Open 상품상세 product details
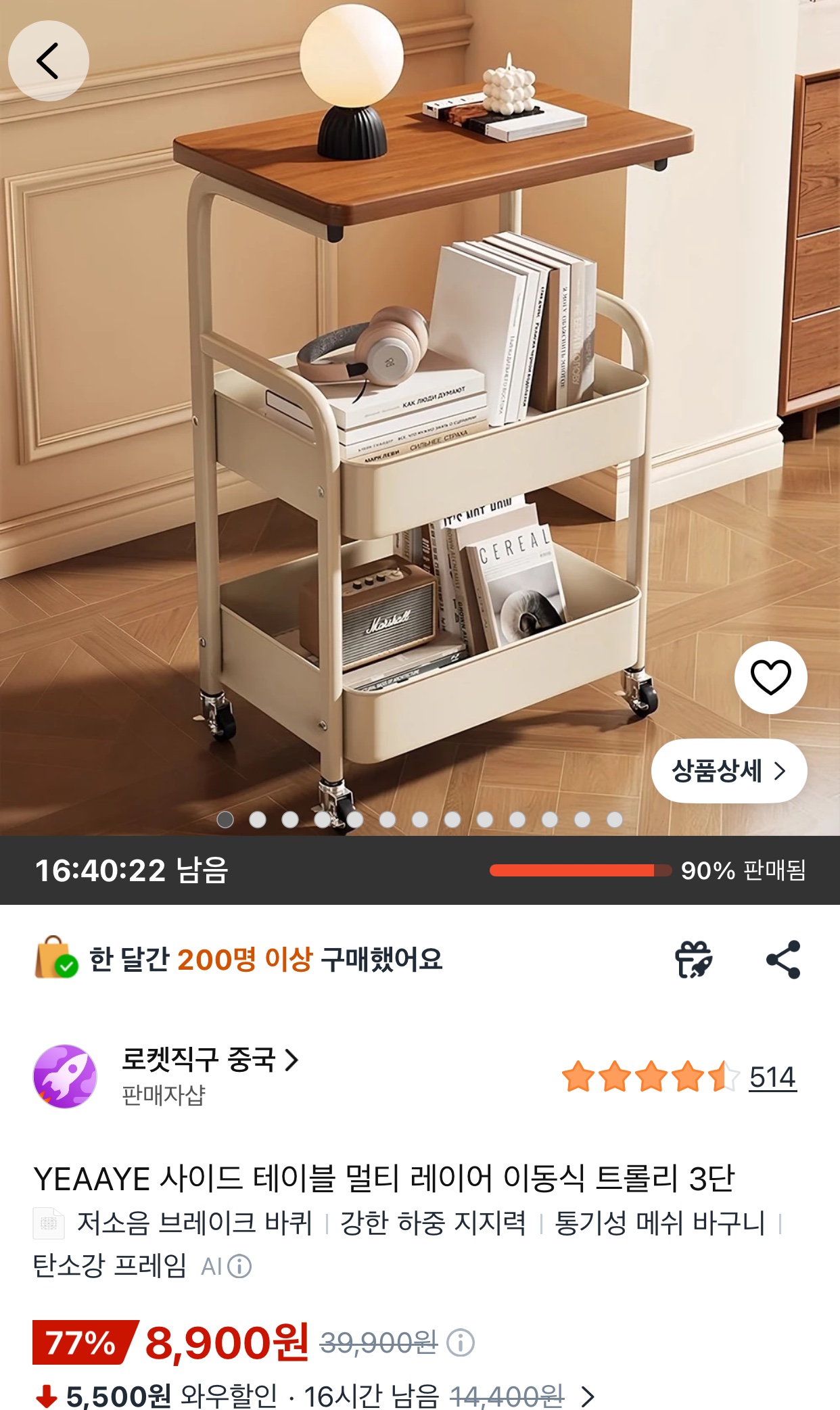 (x=729, y=771)
